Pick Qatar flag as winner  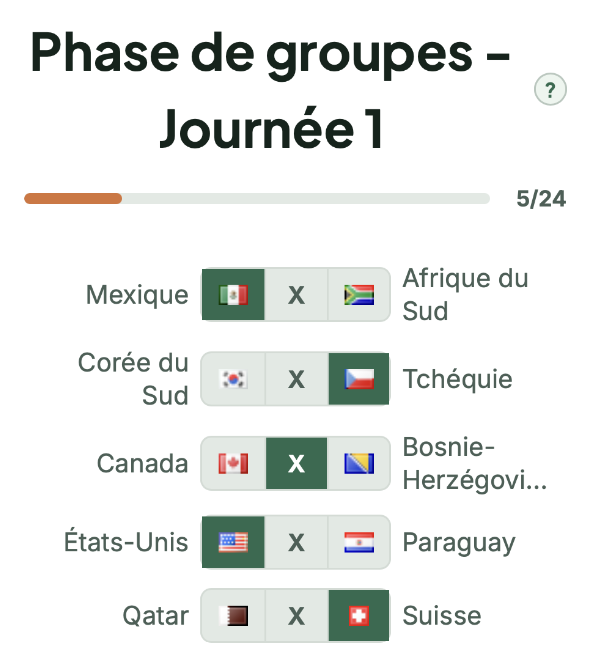[233, 615]
